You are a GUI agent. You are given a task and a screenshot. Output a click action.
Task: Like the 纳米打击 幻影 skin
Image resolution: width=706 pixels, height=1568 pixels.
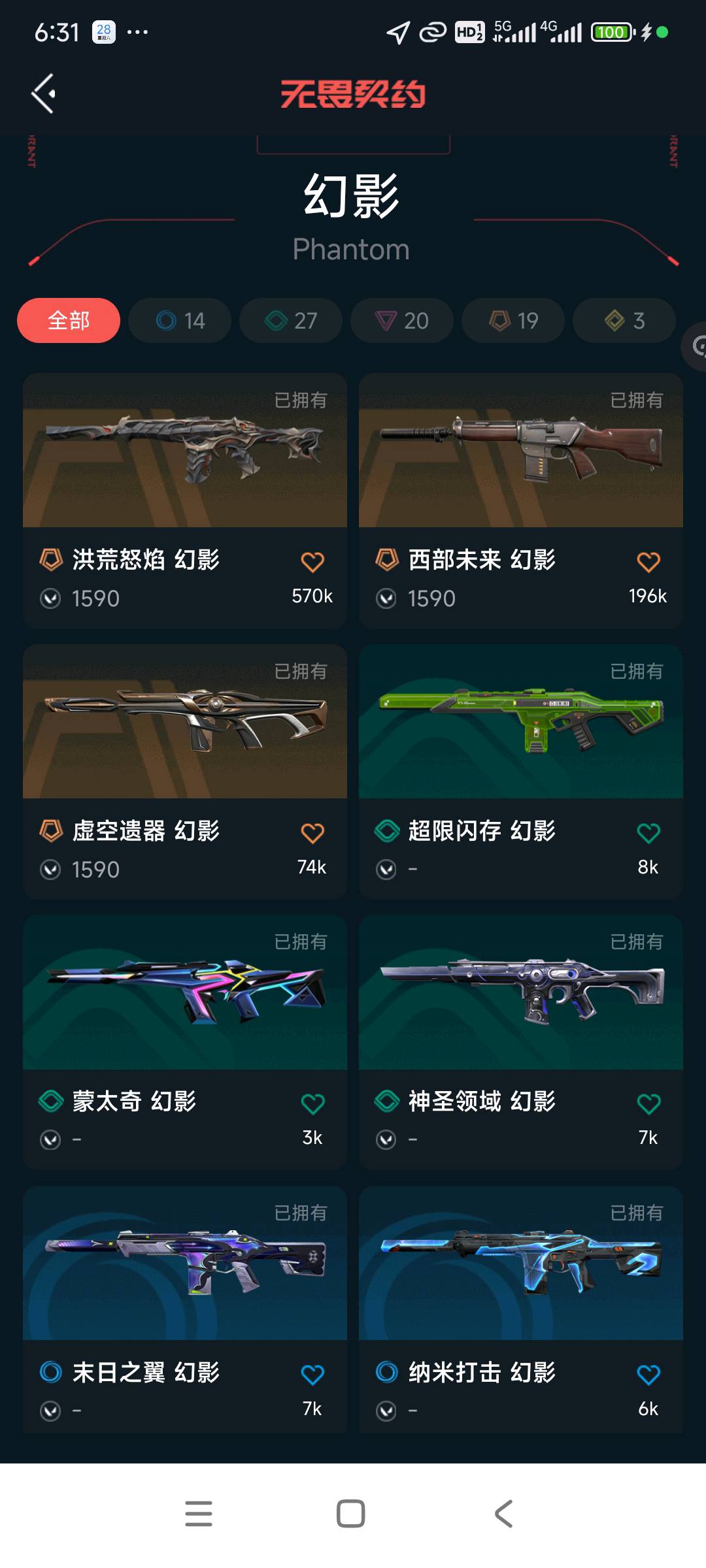(x=648, y=1375)
